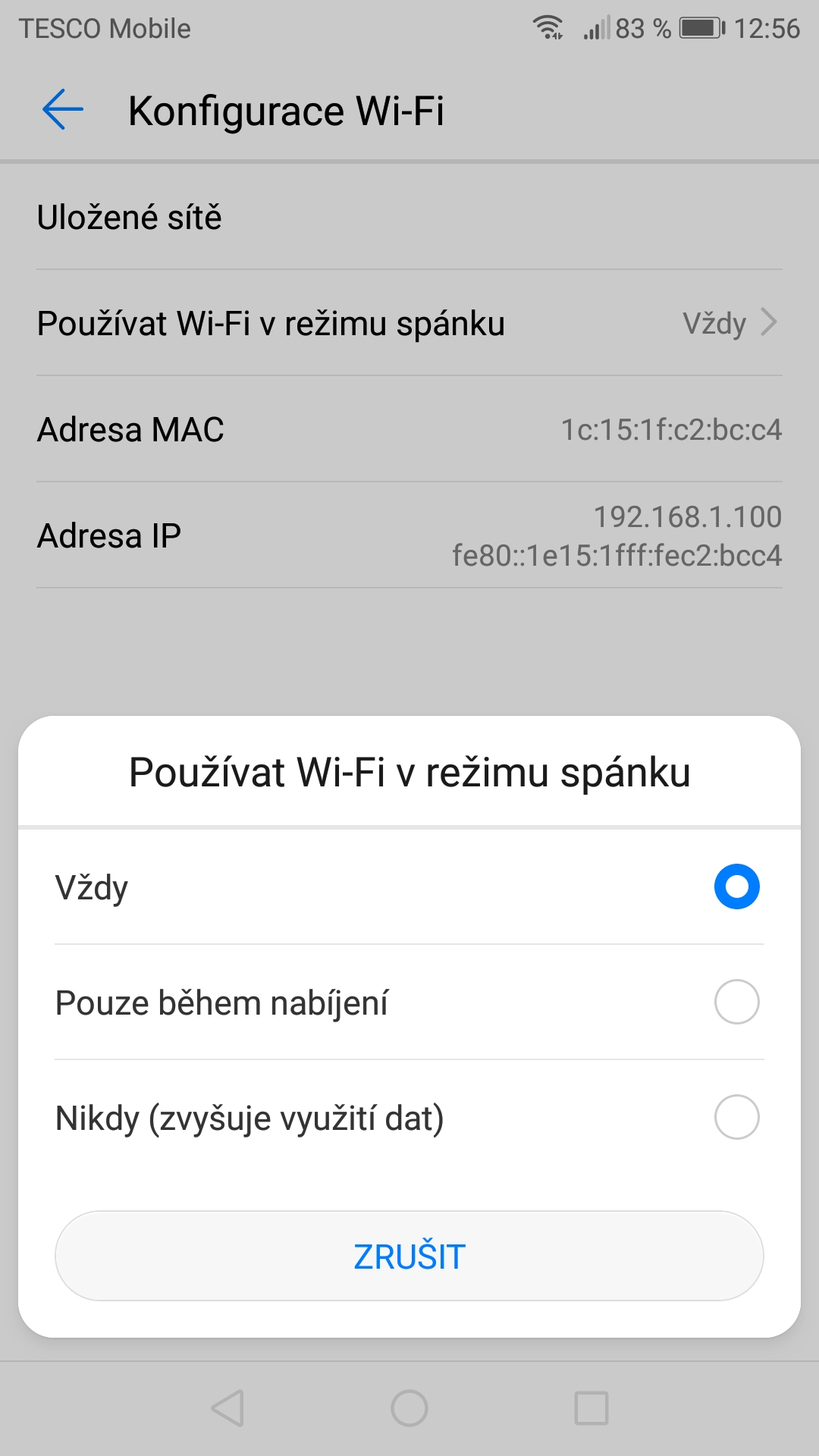Tap the system home button
The width and height of the screenshot is (819, 1456).
point(409,1408)
